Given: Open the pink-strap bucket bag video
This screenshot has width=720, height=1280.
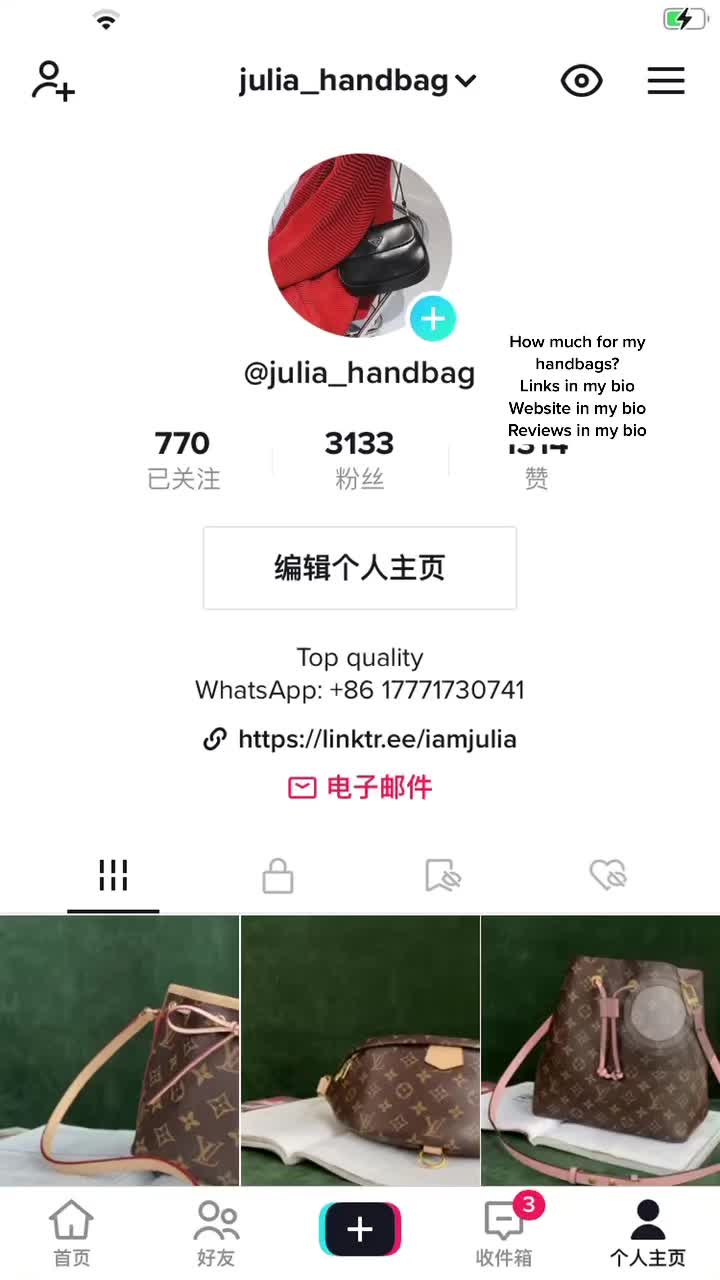Looking at the screenshot, I should click(601, 1050).
